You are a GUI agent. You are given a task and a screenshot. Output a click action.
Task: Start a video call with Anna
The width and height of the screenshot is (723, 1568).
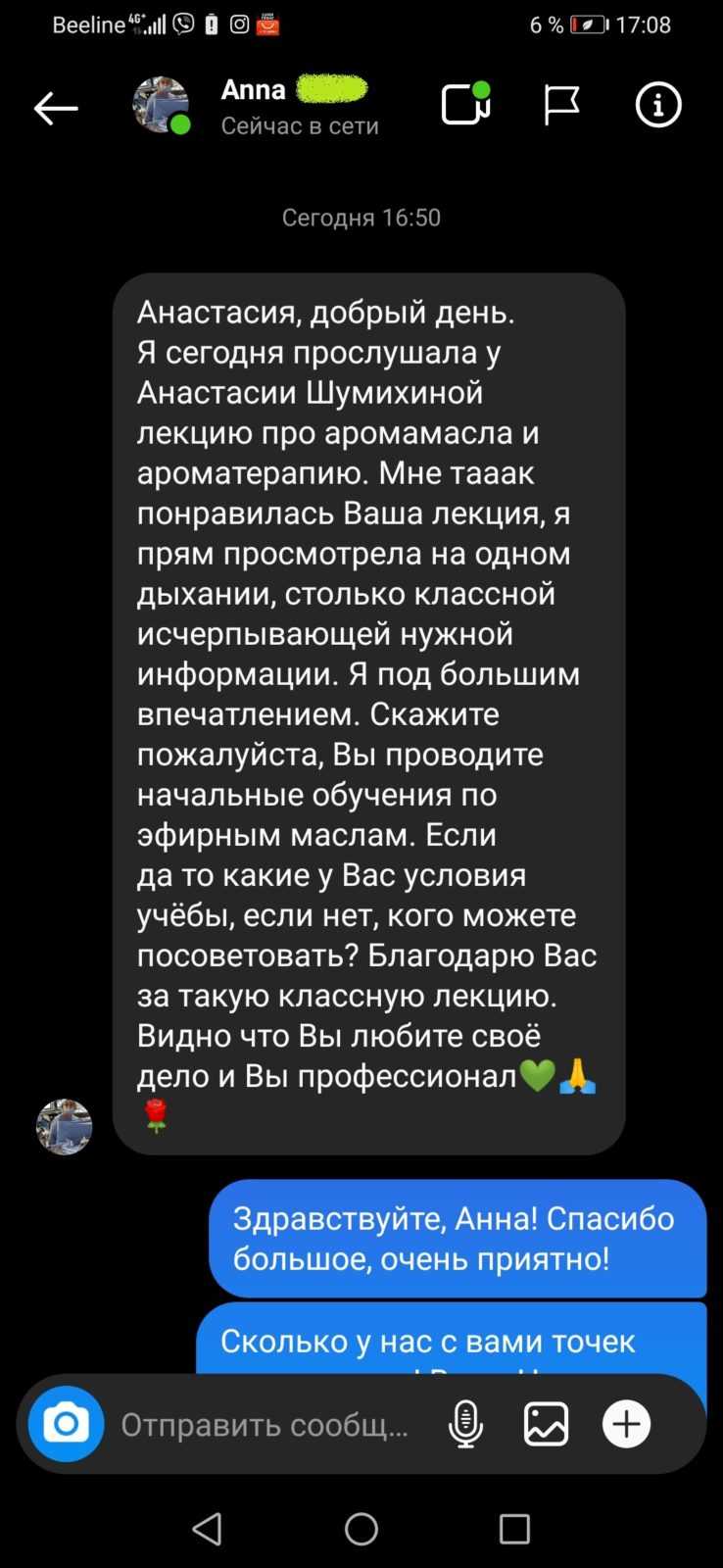point(465,104)
